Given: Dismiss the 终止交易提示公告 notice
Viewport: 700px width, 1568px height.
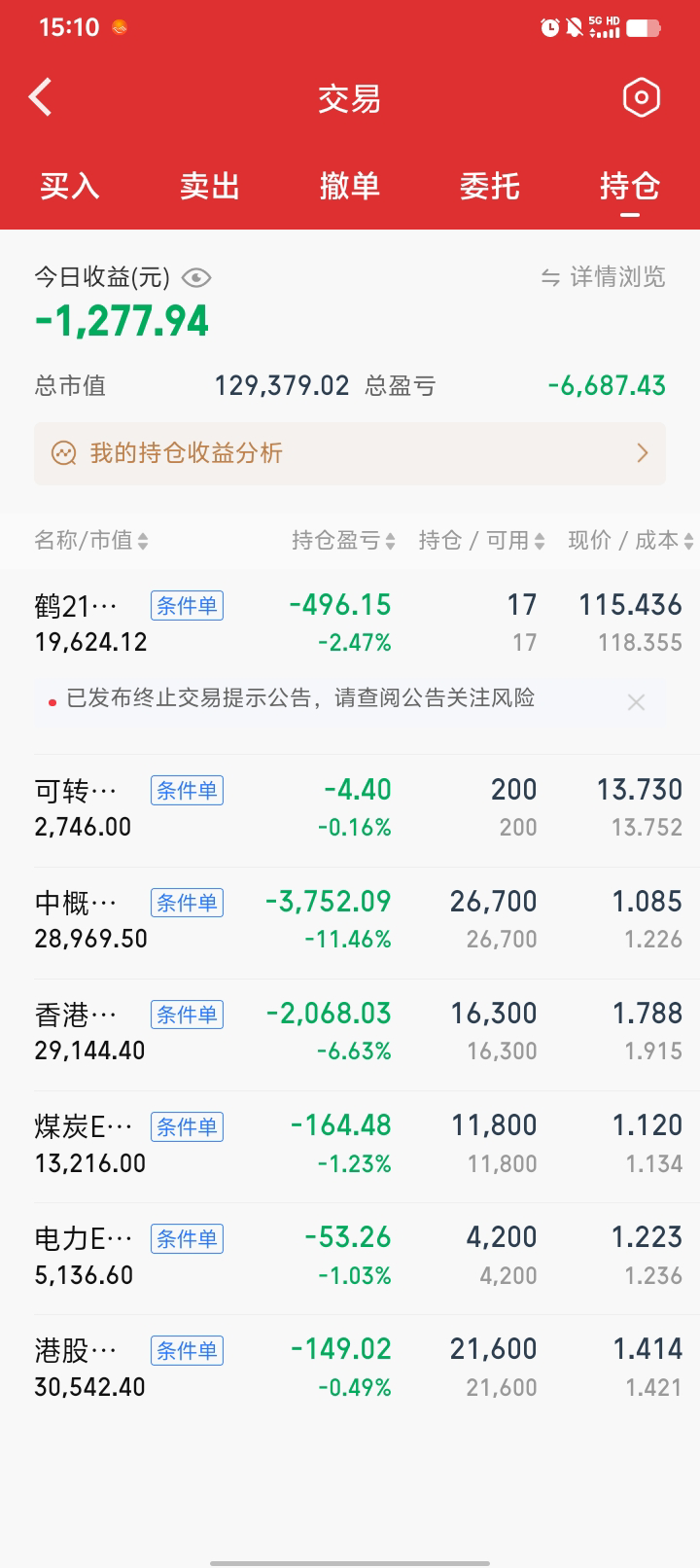Looking at the screenshot, I should tap(636, 701).
